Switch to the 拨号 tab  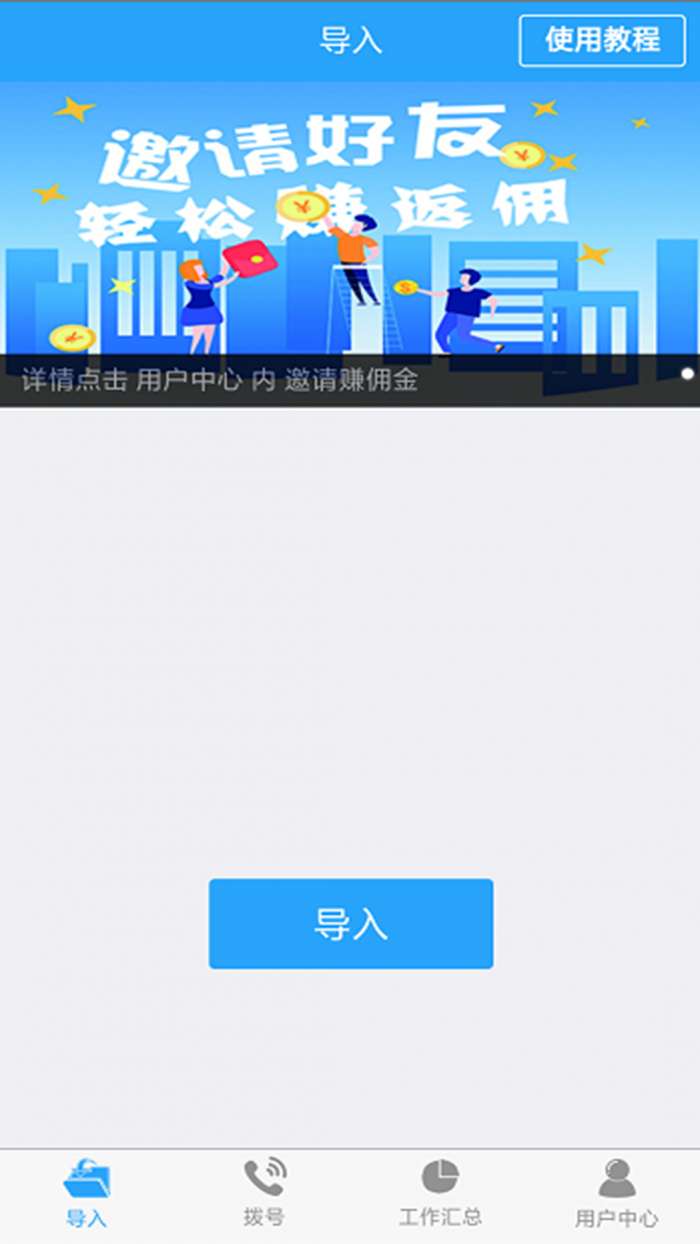264,1195
